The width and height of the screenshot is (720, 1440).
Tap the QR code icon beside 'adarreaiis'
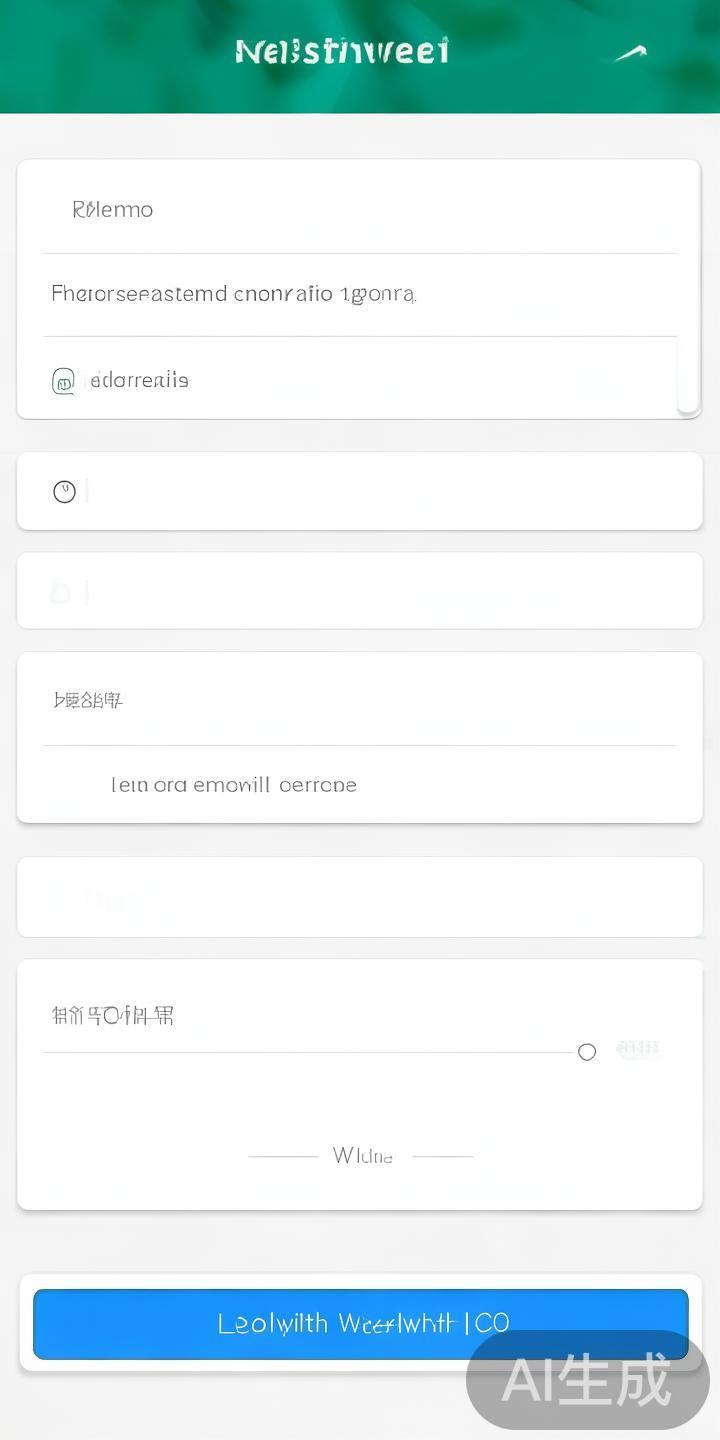pyautogui.click(x=63, y=380)
